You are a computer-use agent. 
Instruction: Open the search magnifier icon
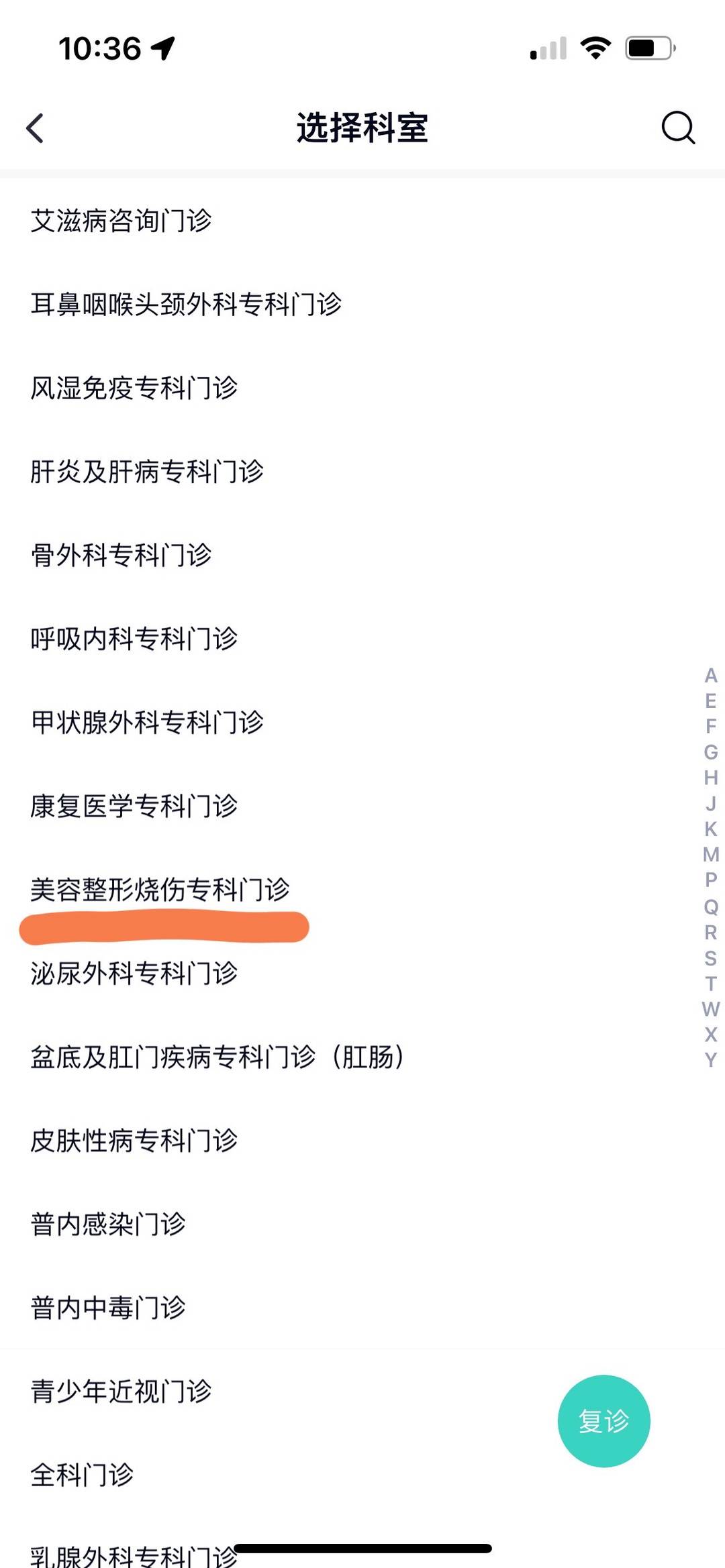pos(677,127)
